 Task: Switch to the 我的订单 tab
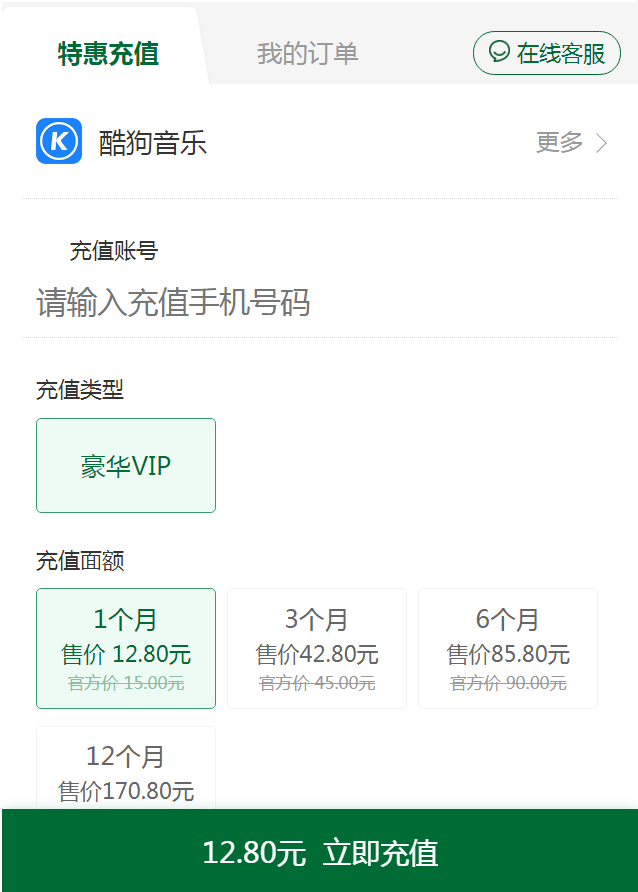307,53
